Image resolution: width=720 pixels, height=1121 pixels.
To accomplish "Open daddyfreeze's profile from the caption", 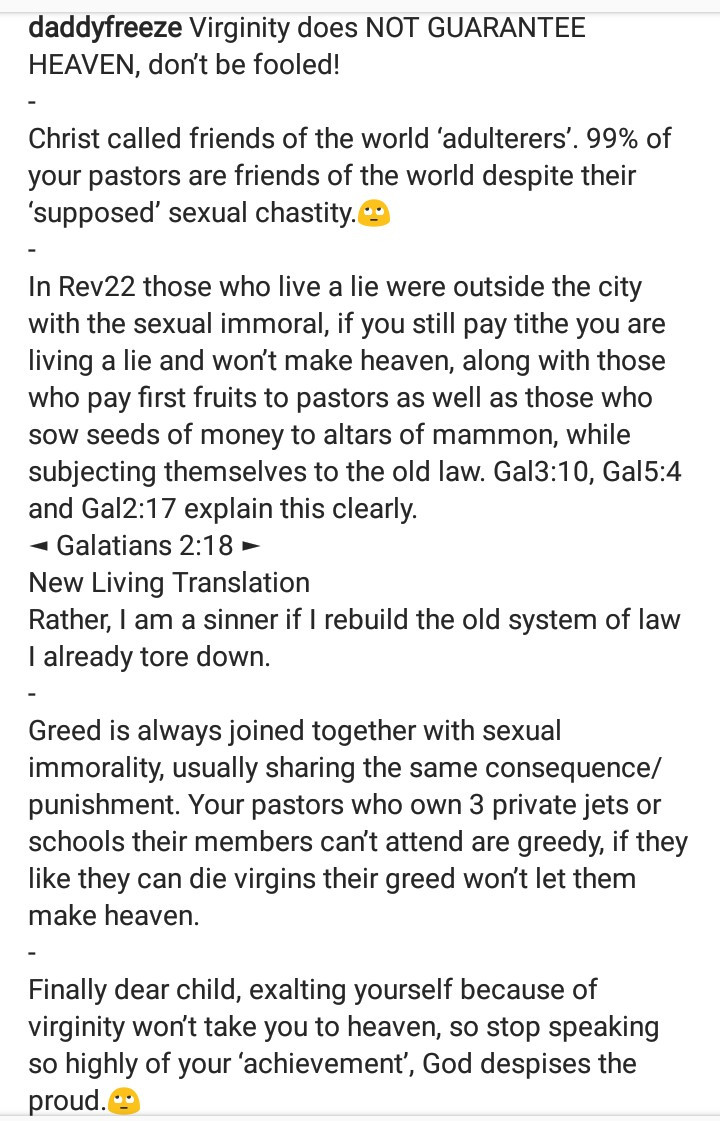I will coord(105,28).
